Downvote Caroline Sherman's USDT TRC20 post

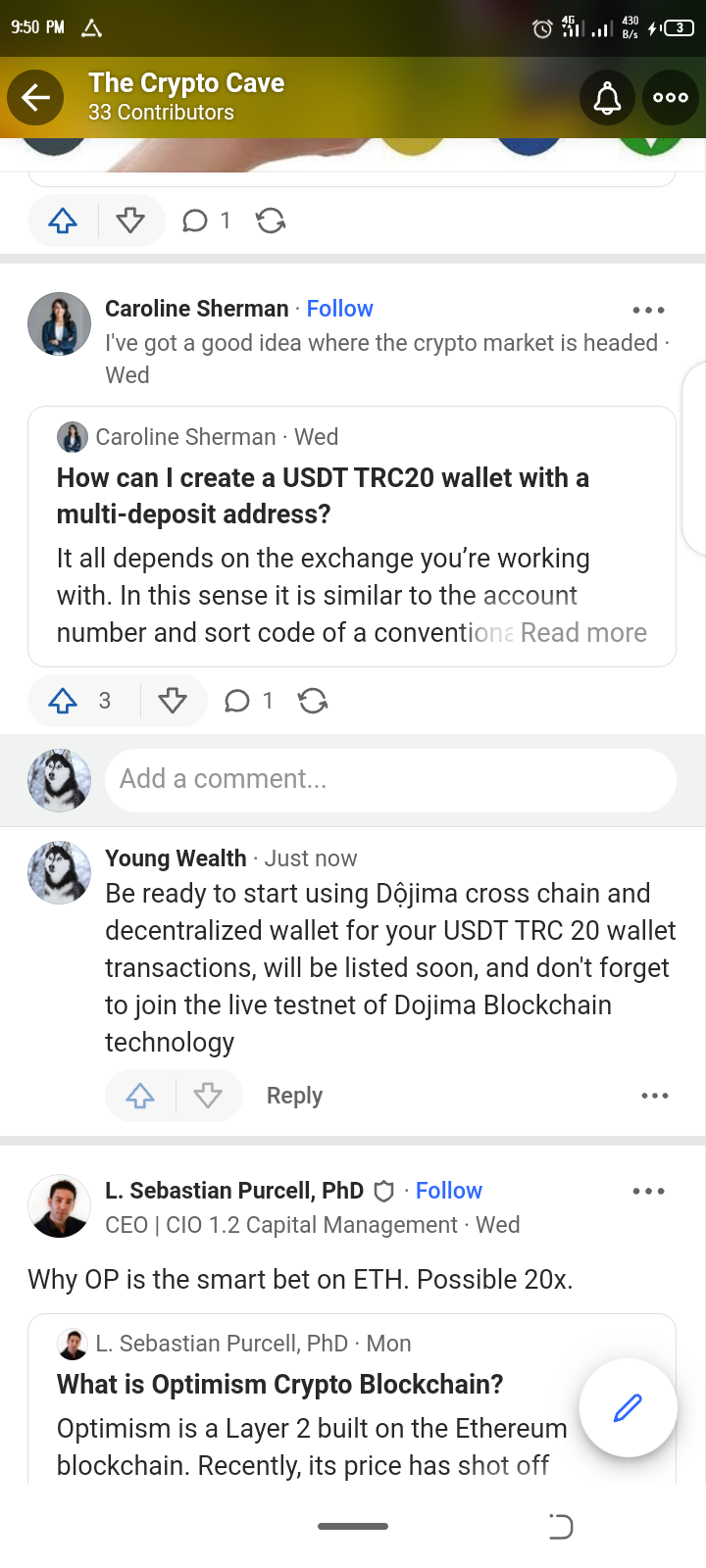click(x=173, y=701)
